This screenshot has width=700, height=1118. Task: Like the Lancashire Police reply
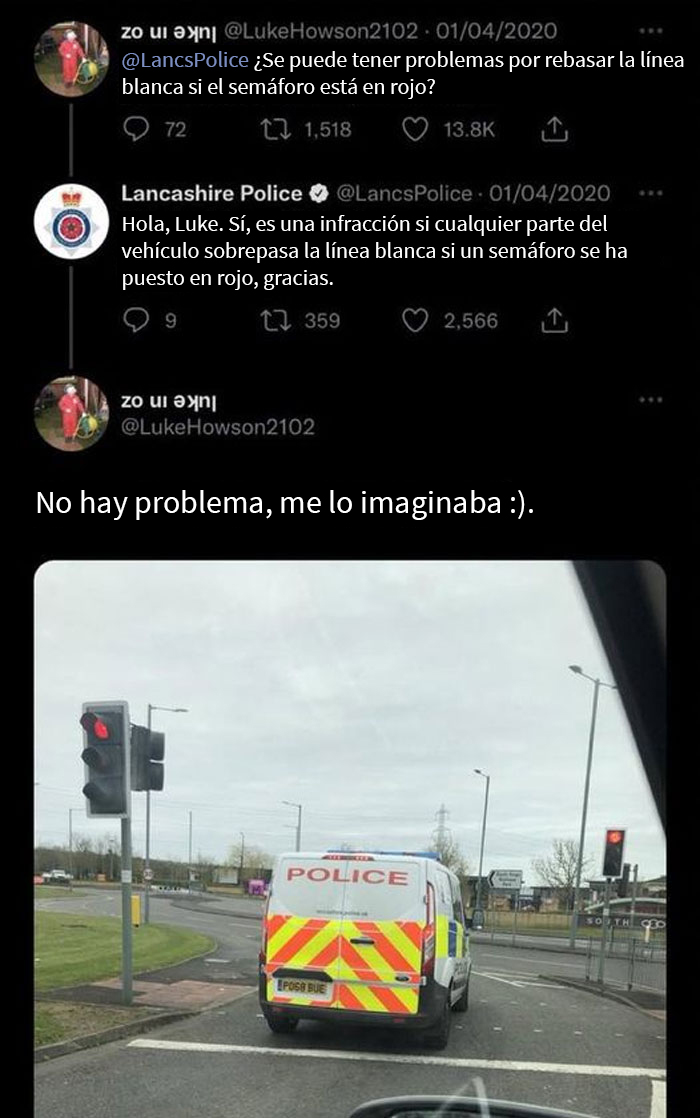(415, 320)
